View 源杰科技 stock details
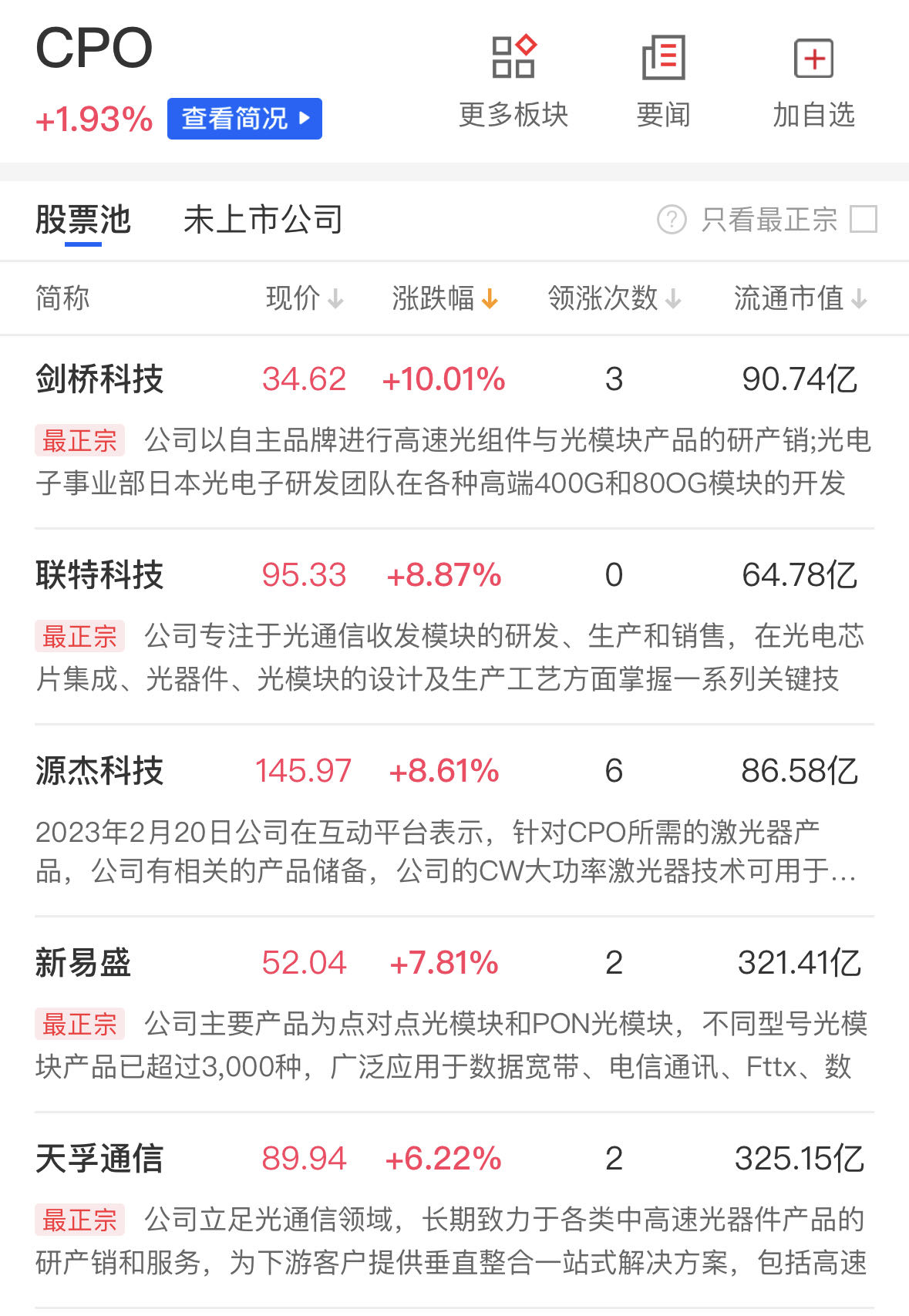Image resolution: width=909 pixels, height=1316 pixels. pos(99,771)
